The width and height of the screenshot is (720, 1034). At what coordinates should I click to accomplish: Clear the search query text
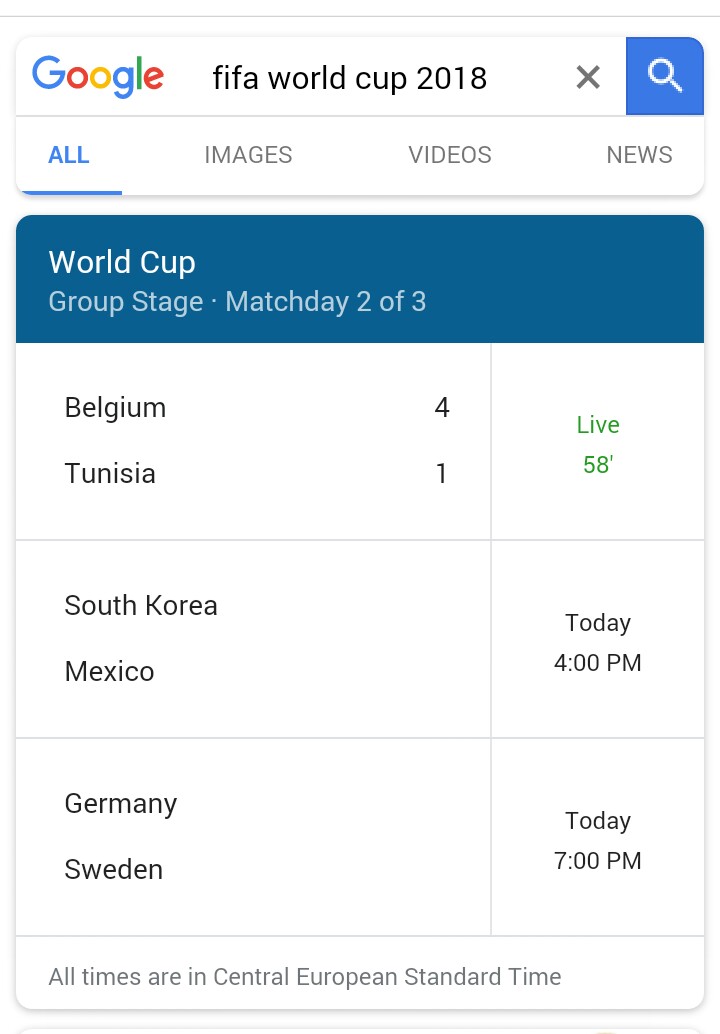(x=588, y=77)
